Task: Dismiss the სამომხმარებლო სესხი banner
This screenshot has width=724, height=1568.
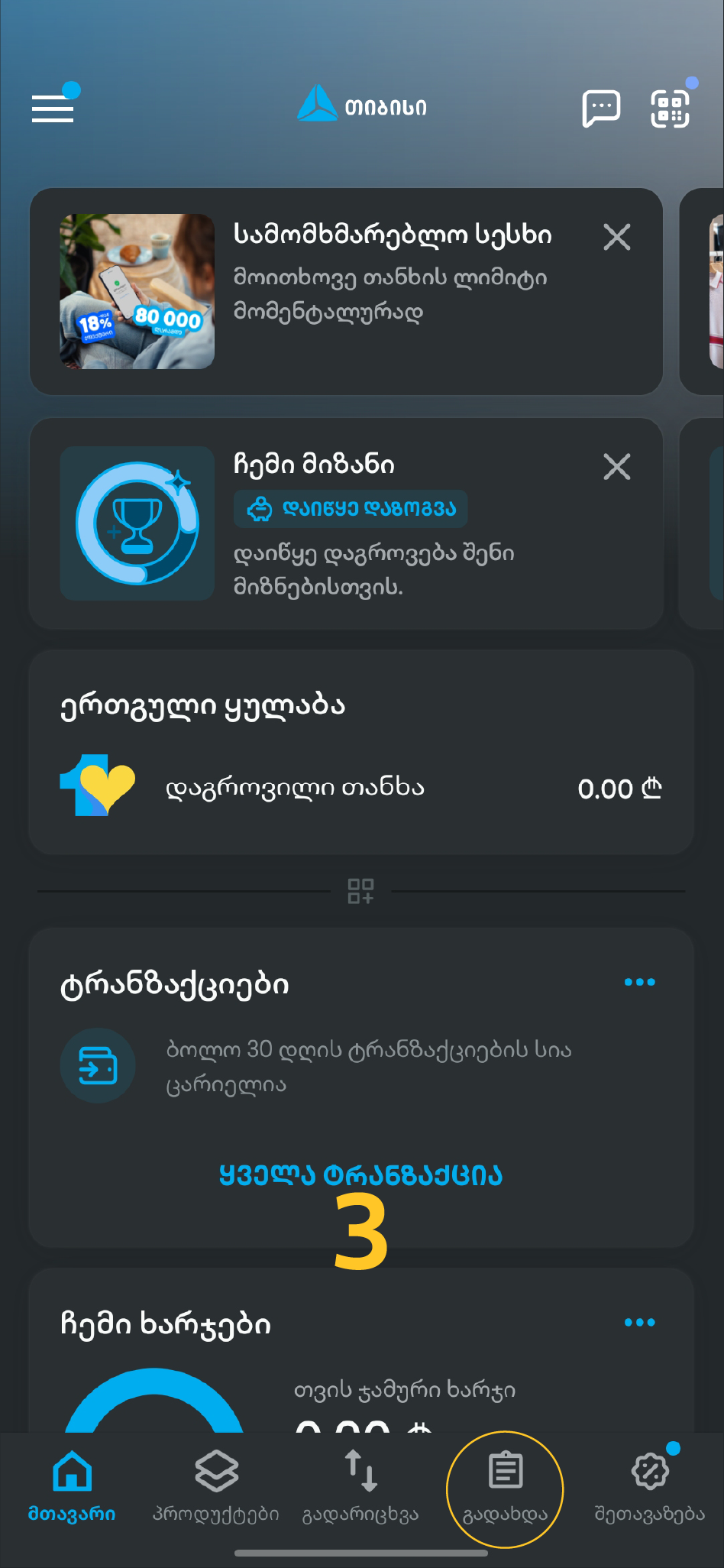Action: point(617,237)
